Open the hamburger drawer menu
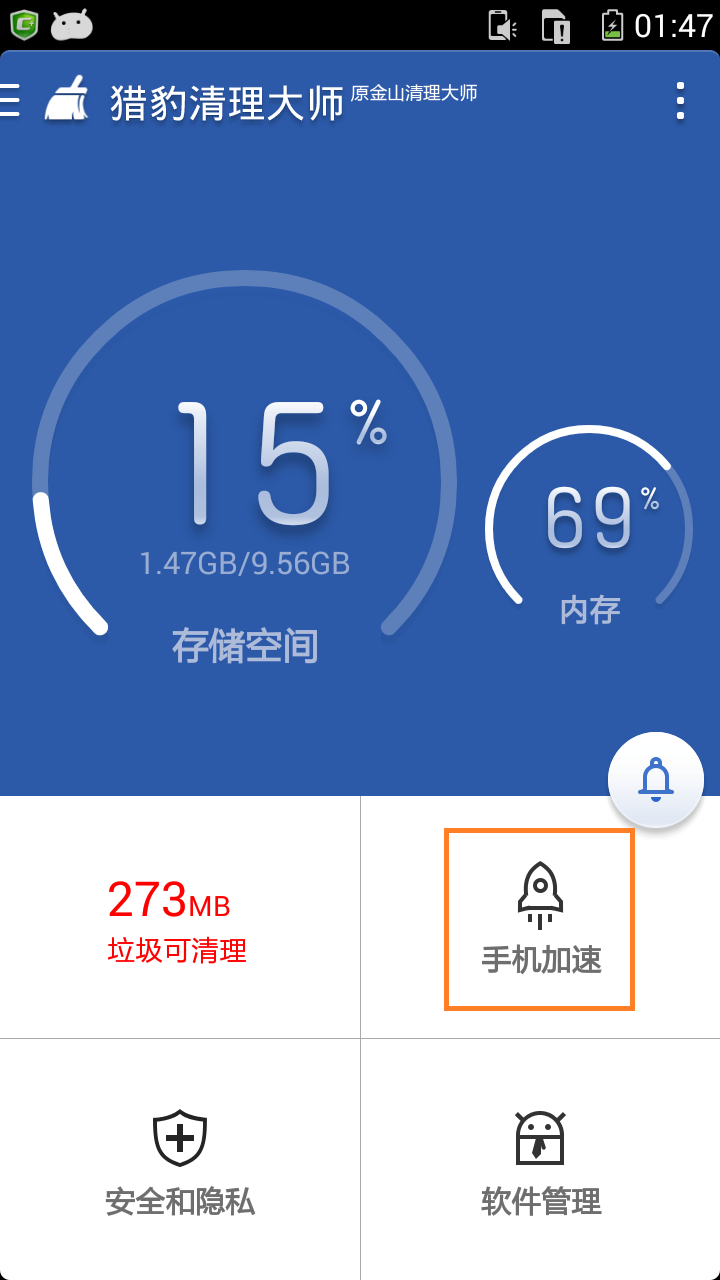The image size is (720, 1280). [x=10, y=100]
